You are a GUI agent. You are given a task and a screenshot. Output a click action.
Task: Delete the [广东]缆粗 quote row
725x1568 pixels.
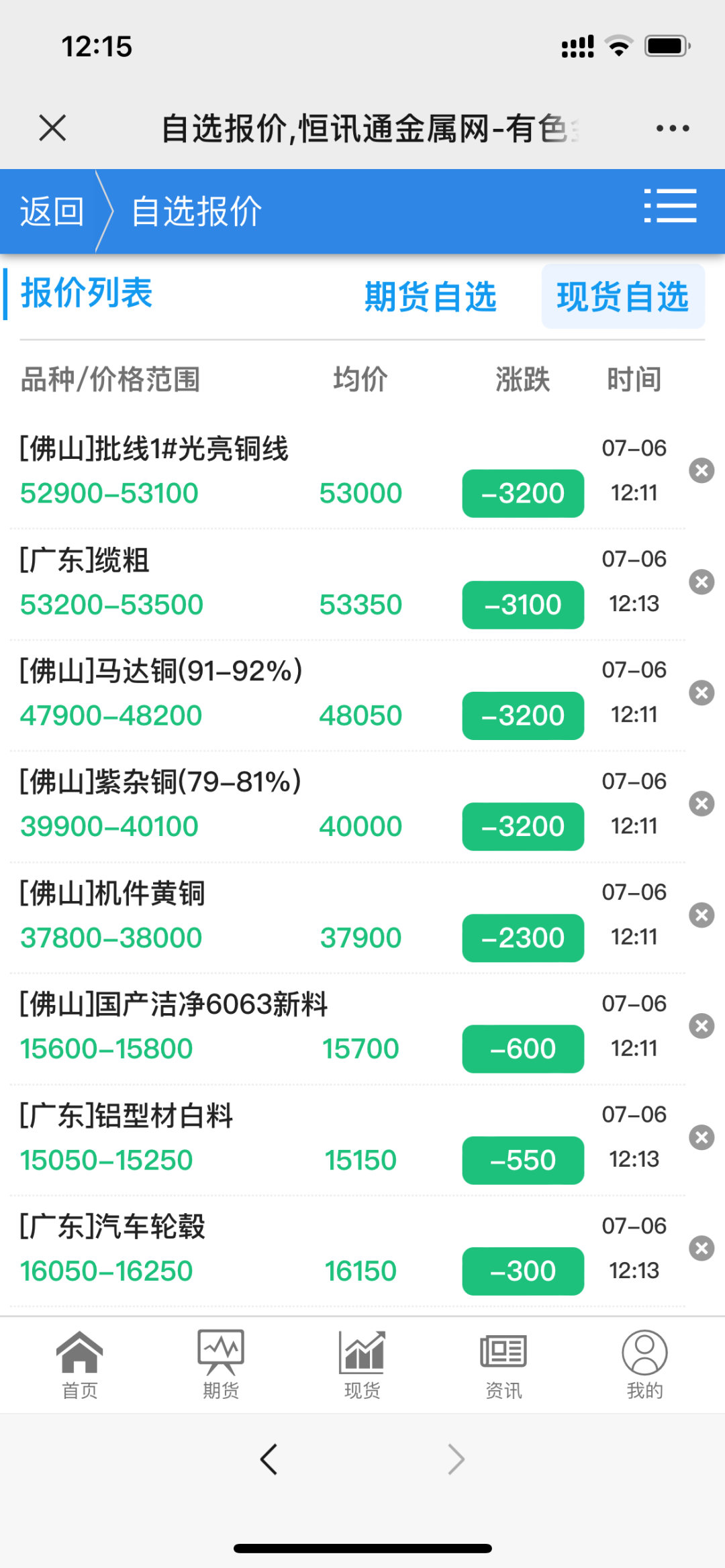702,582
